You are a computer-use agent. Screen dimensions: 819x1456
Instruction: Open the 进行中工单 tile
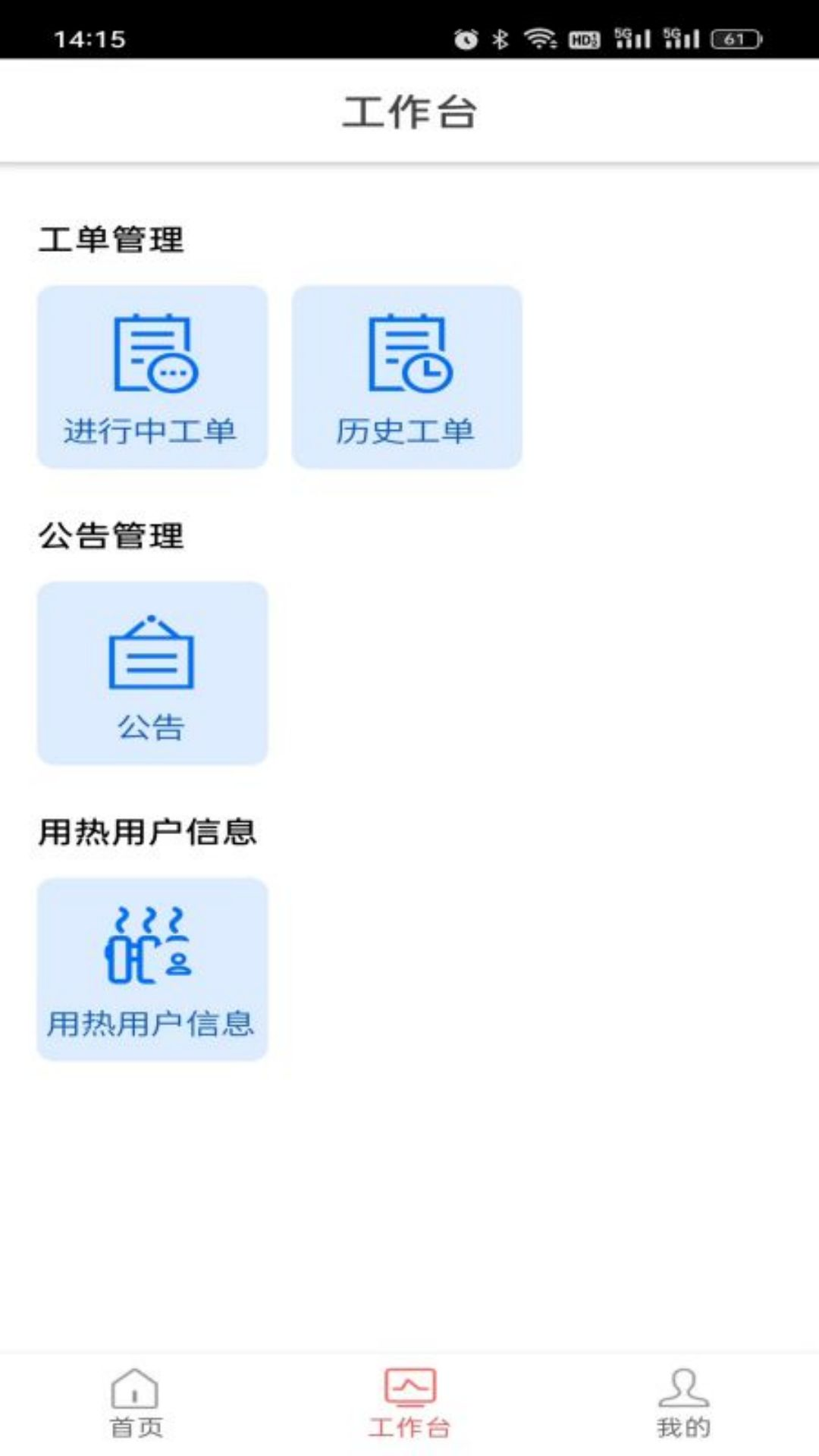click(152, 377)
